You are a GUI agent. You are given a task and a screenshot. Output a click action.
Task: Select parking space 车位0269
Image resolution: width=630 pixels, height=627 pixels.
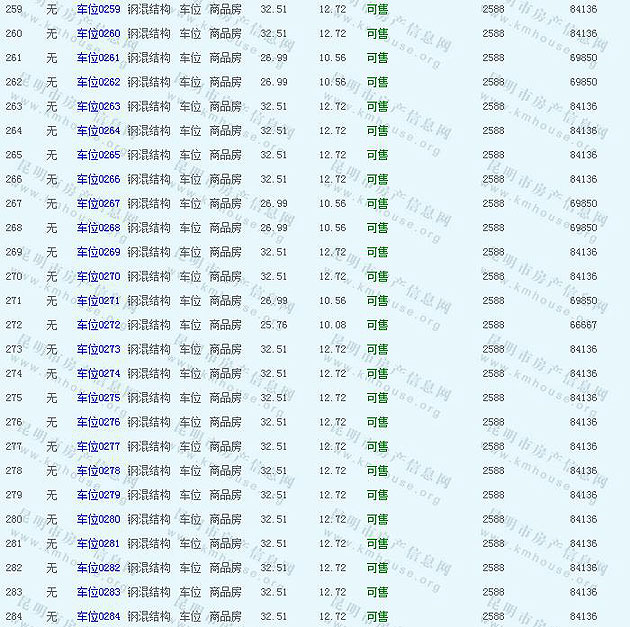(98, 252)
